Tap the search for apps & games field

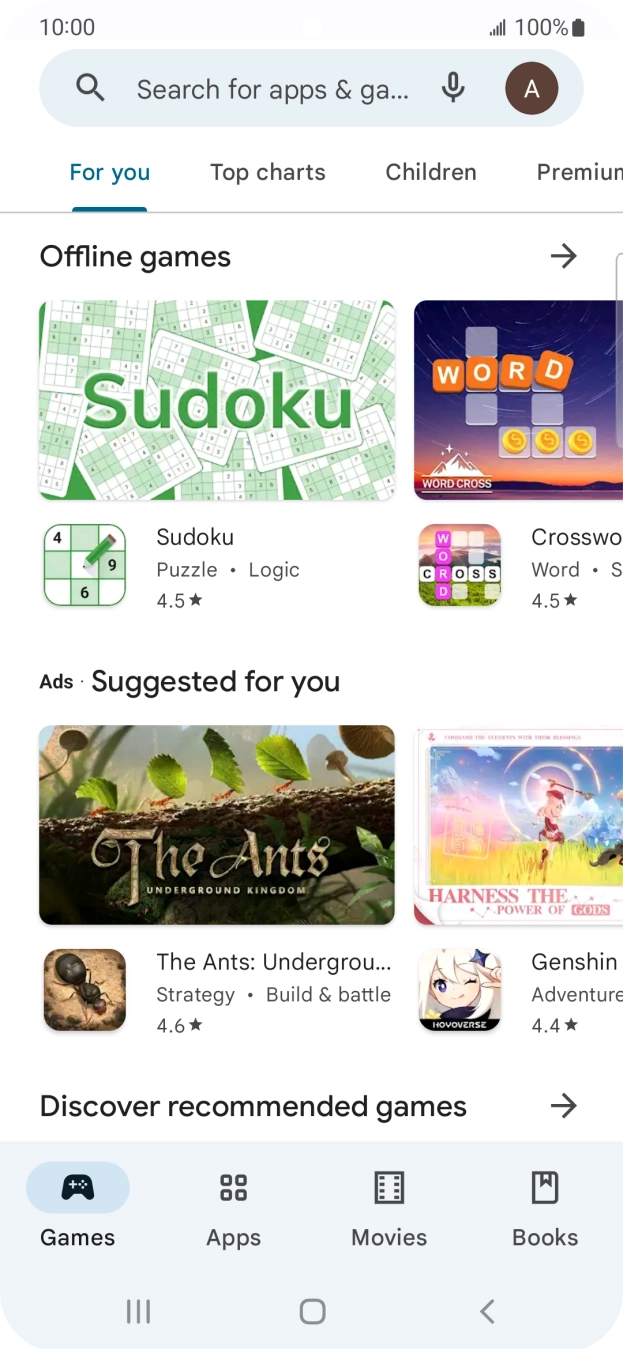272,89
